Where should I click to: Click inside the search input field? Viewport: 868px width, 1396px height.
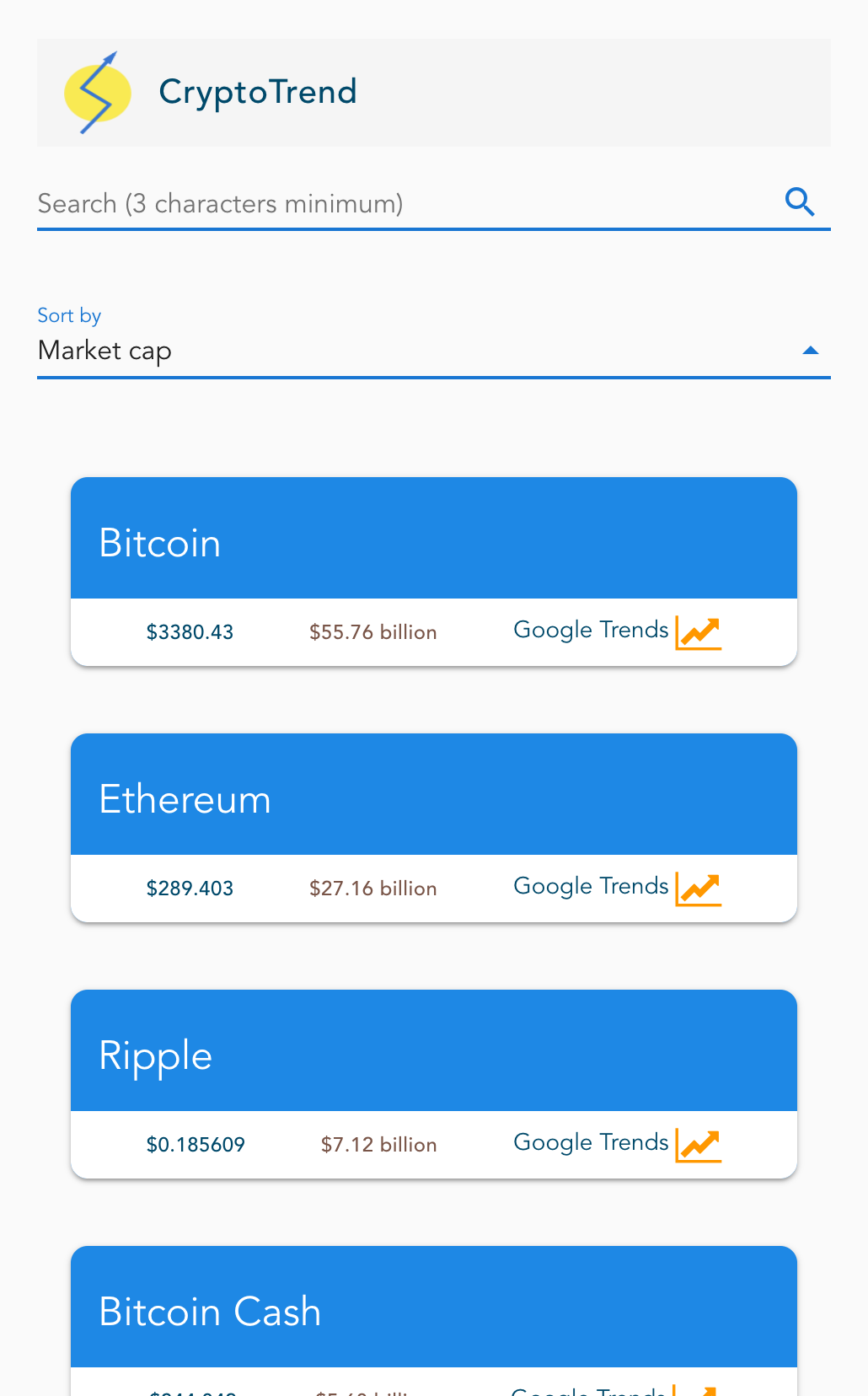click(x=337, y=202)
